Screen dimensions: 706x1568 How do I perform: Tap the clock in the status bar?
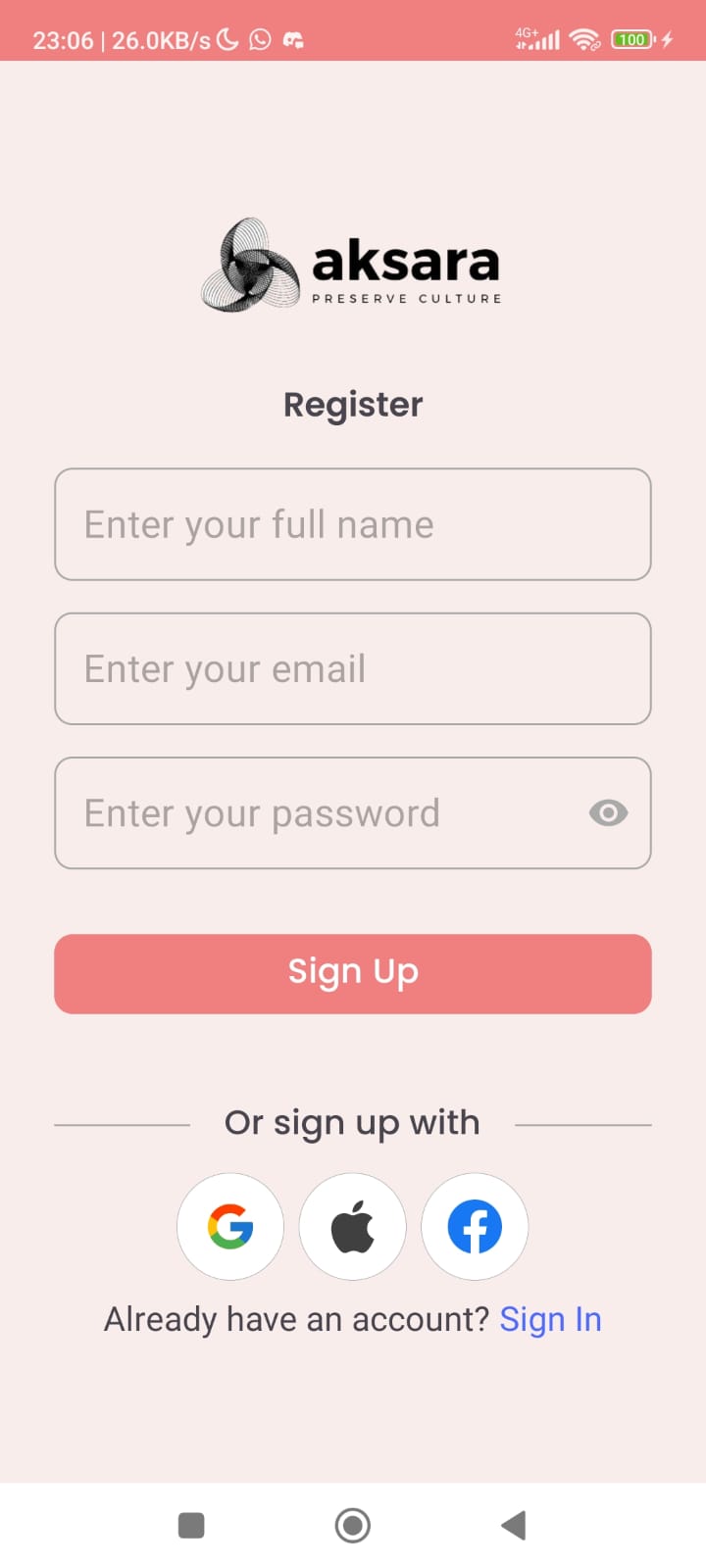pyautogui.click(x=63, y=40)
